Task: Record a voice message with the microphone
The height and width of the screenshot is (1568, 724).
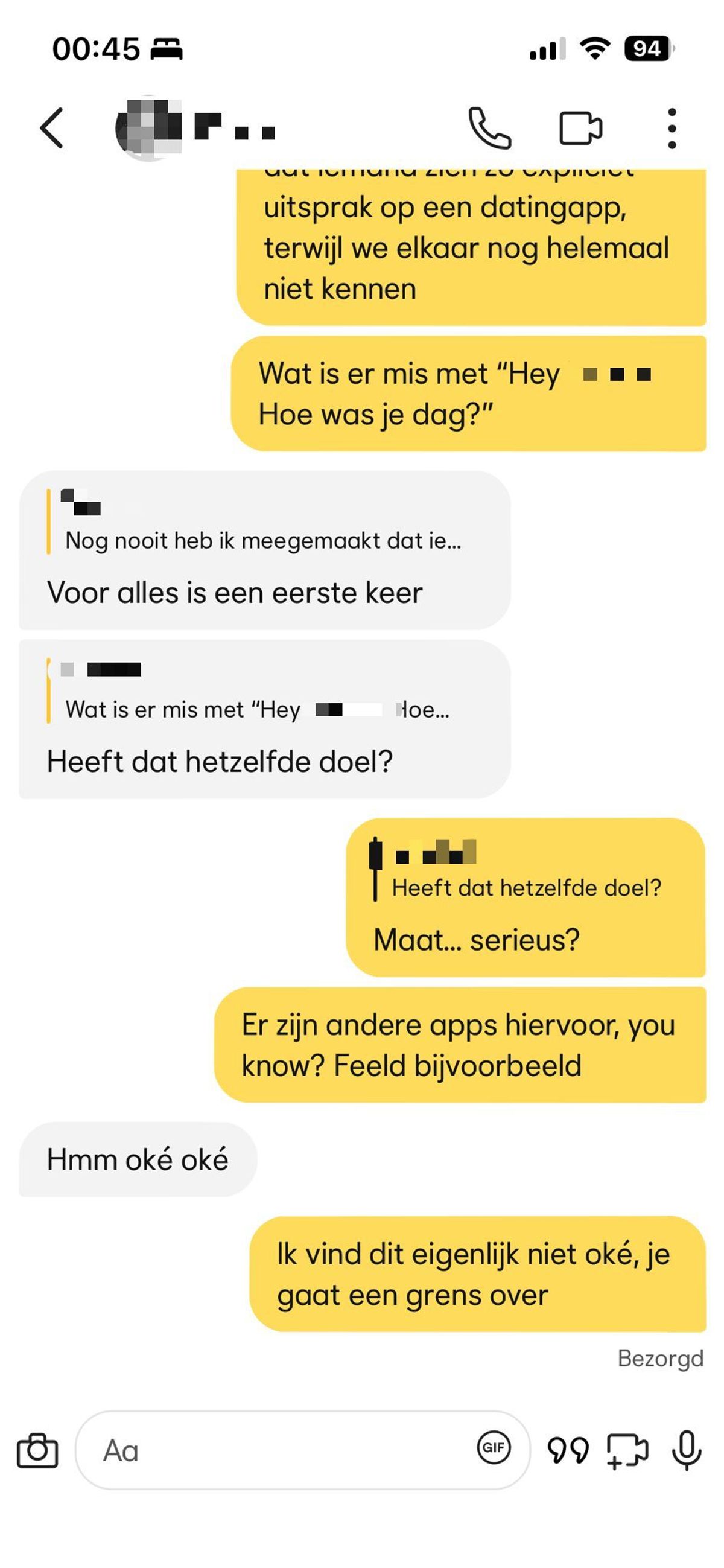Action: click(x=687, y=1451)
